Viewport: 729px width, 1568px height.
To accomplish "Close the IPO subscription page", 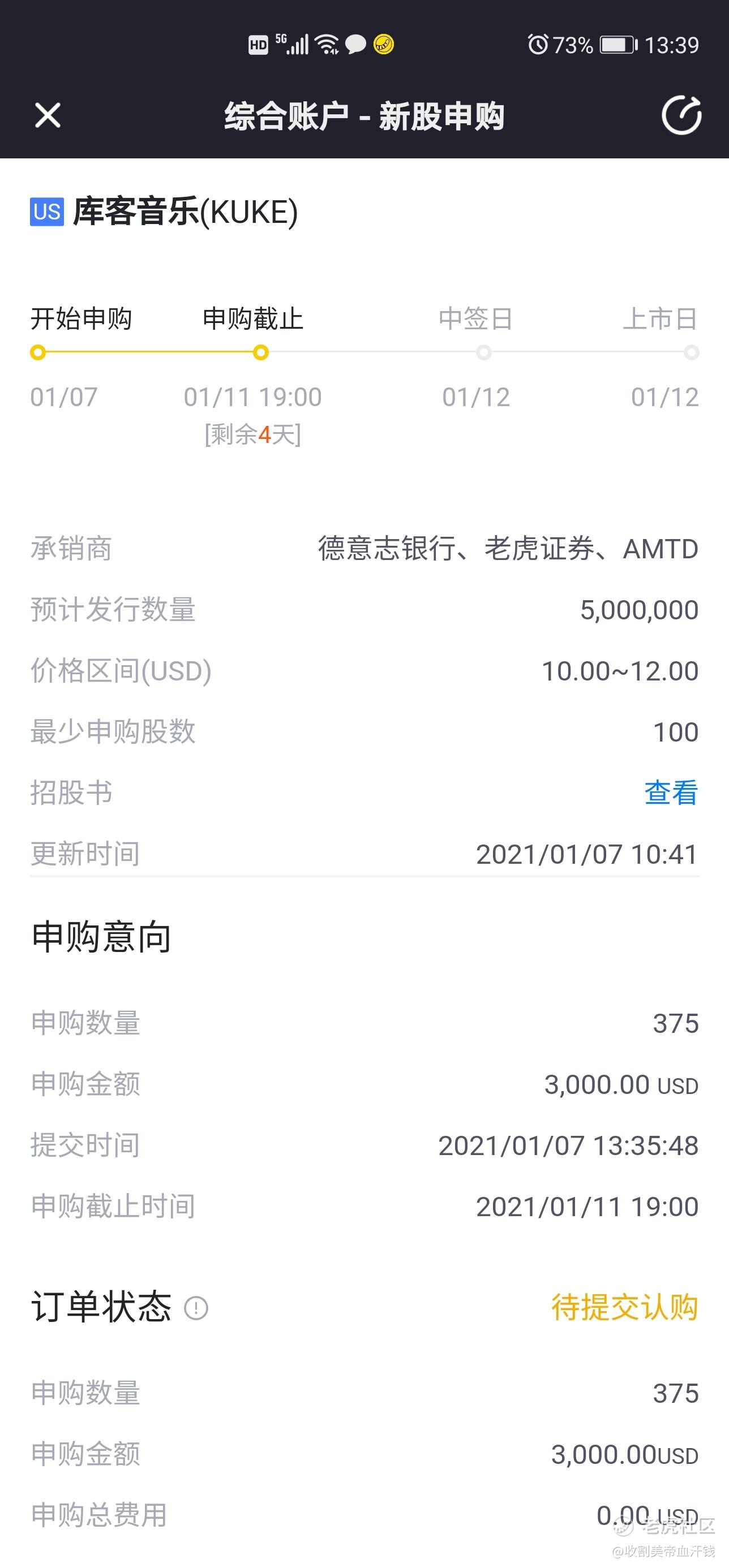I will (48, 115).
